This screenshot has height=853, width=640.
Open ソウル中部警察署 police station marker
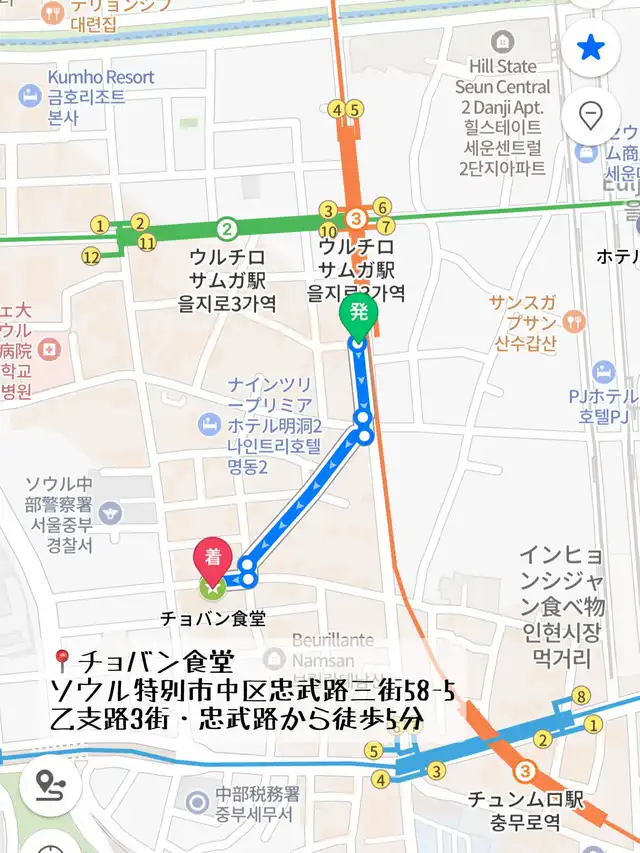[x=112, y=513]
